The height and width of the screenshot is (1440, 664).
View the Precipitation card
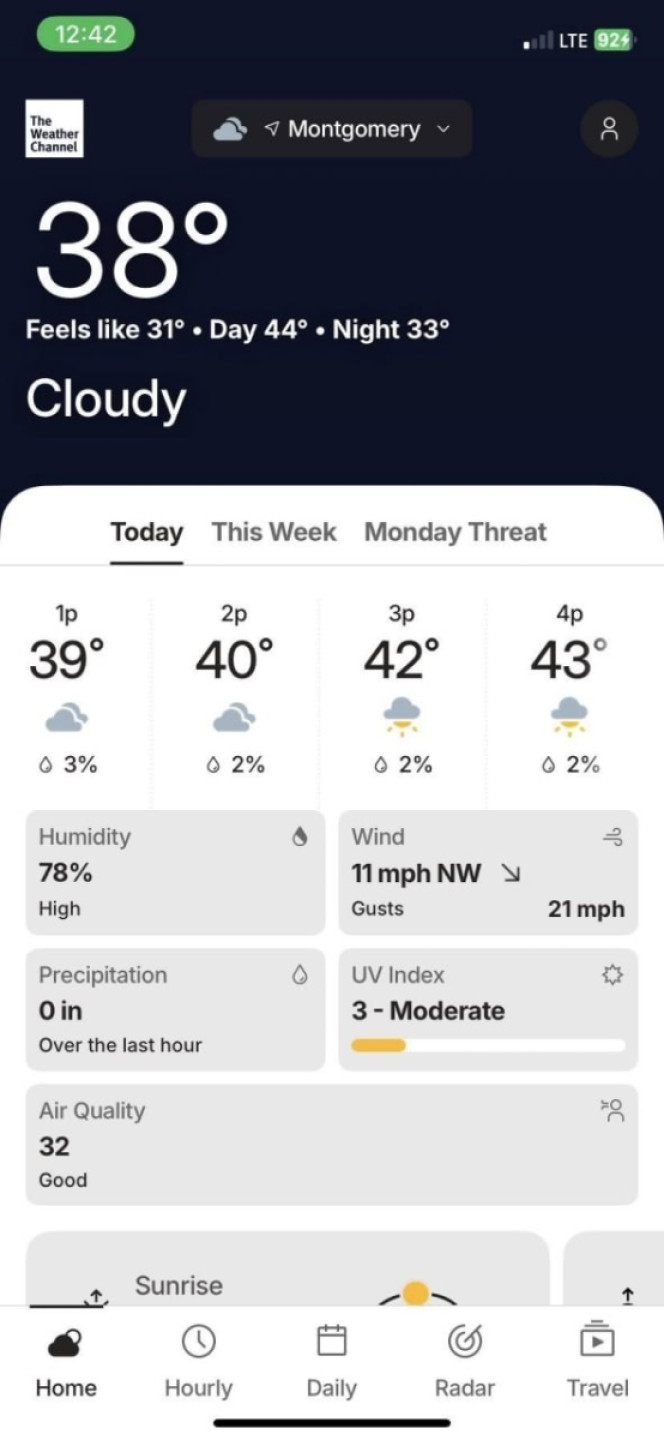point(175,1009)
